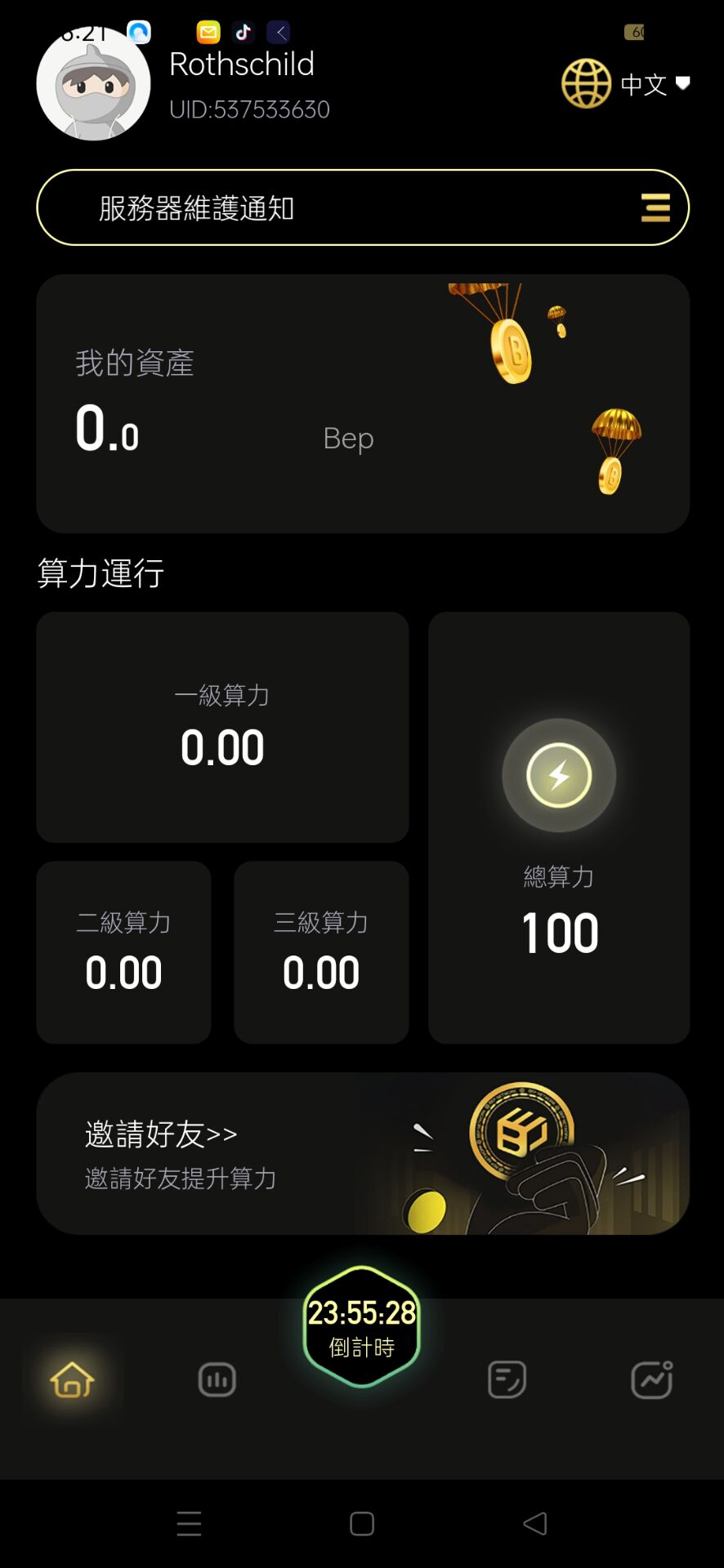This screenshot has width=724, height=1568.
Task: Open the notes list tab
Action: [507, 1380]
